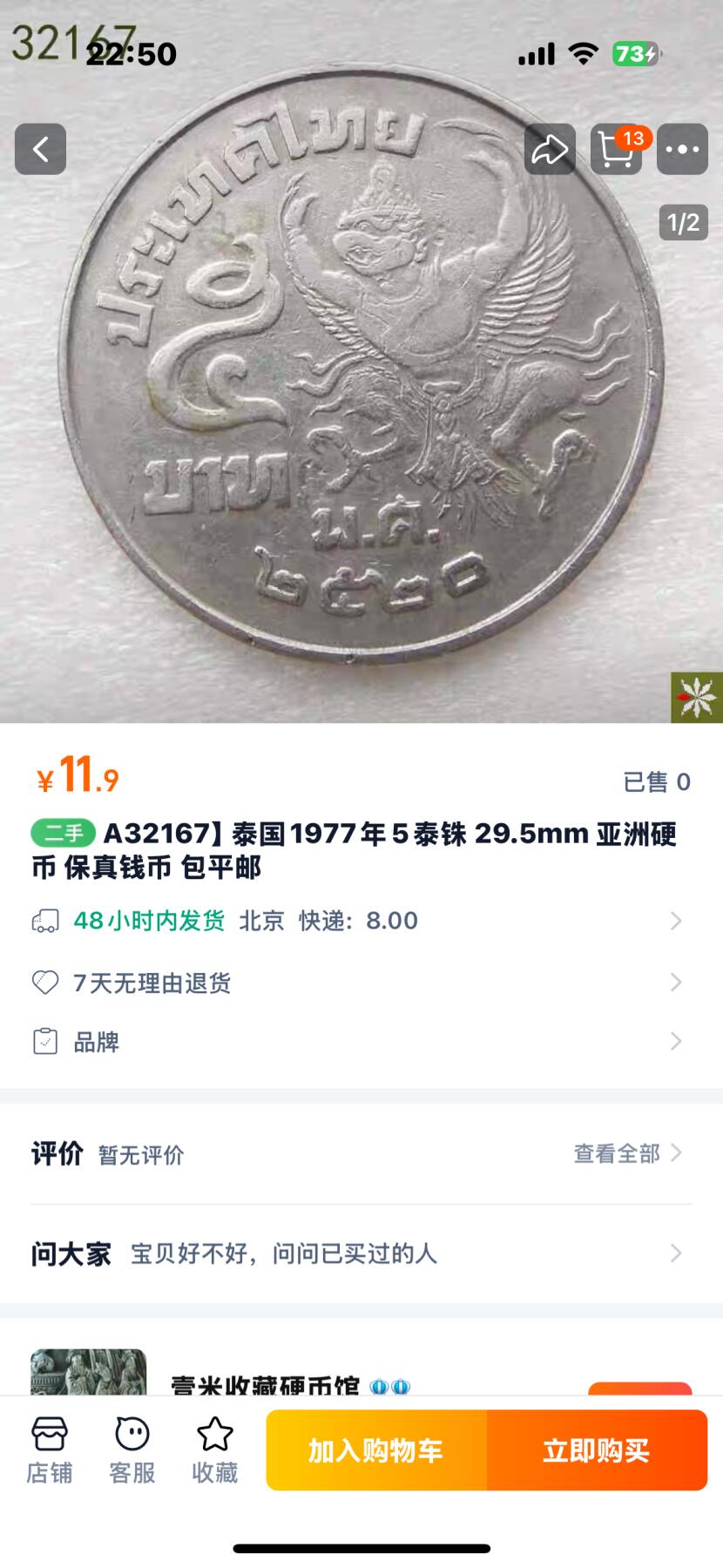Open the more options (...) menu
Screen dimensions: 723x1568
coord(681,148)
